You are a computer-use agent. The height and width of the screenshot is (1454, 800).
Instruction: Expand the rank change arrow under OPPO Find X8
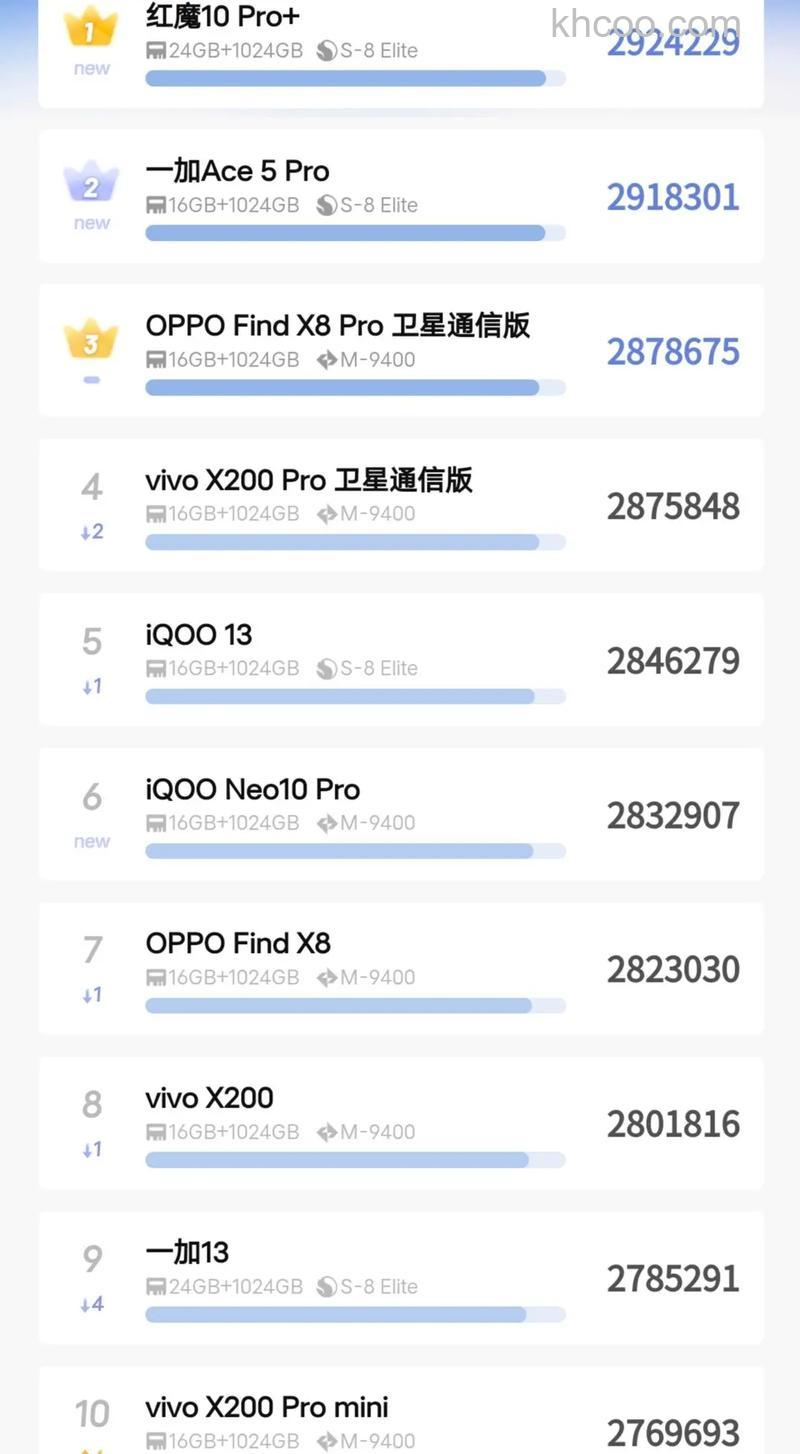point(90,995)
